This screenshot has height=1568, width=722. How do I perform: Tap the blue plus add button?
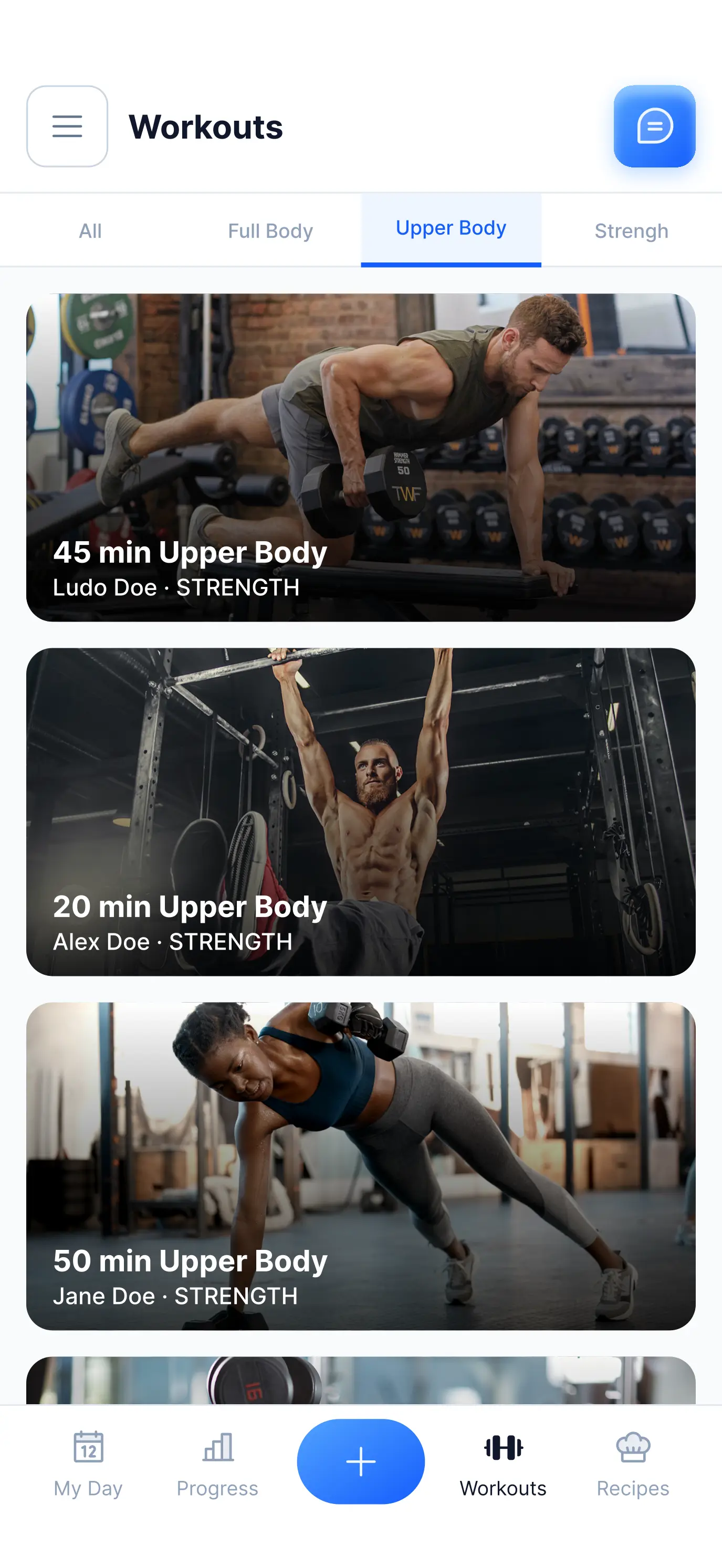coord(360,1461)
